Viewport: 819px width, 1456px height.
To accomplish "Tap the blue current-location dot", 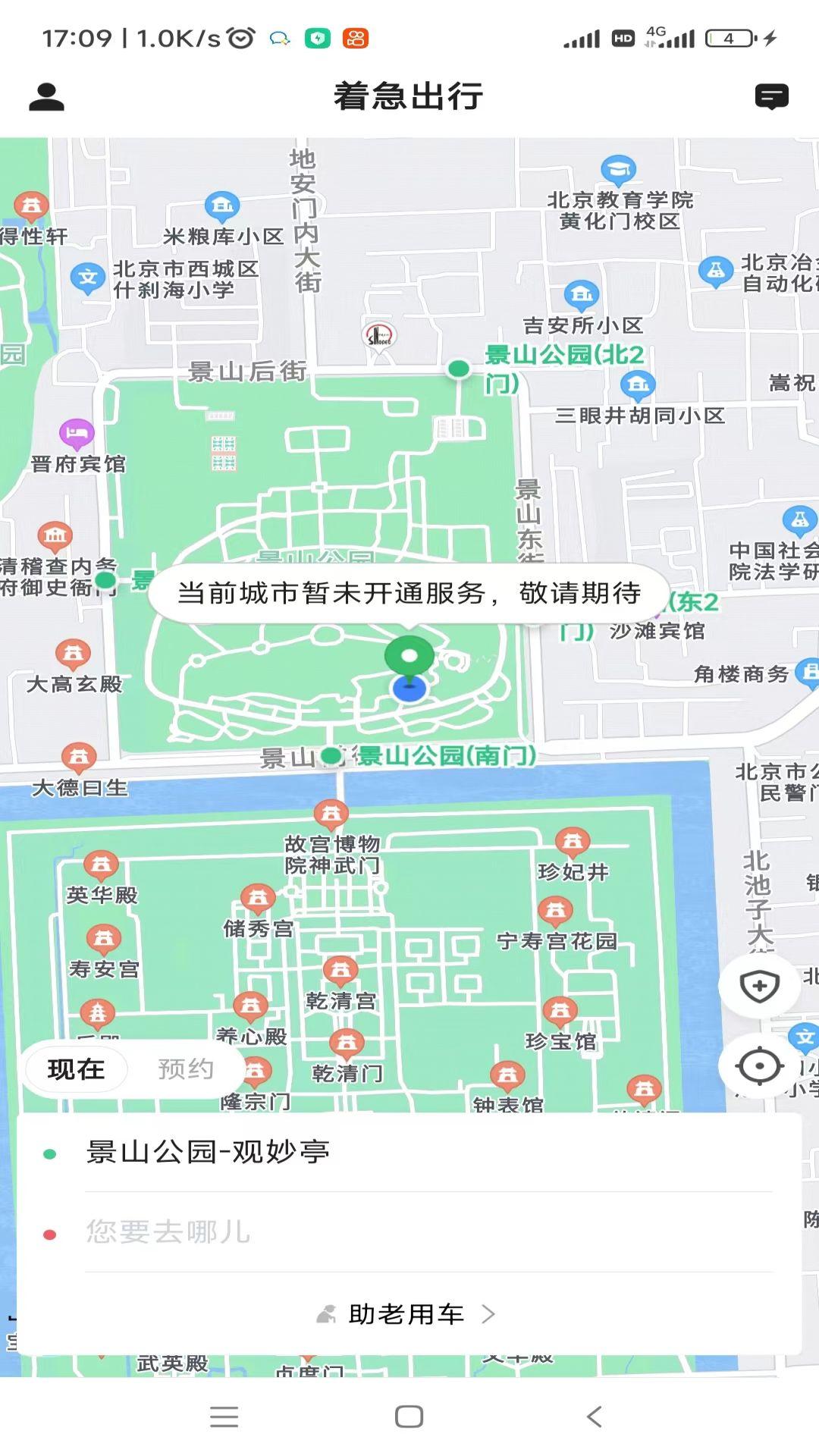I will click(409, 689).
